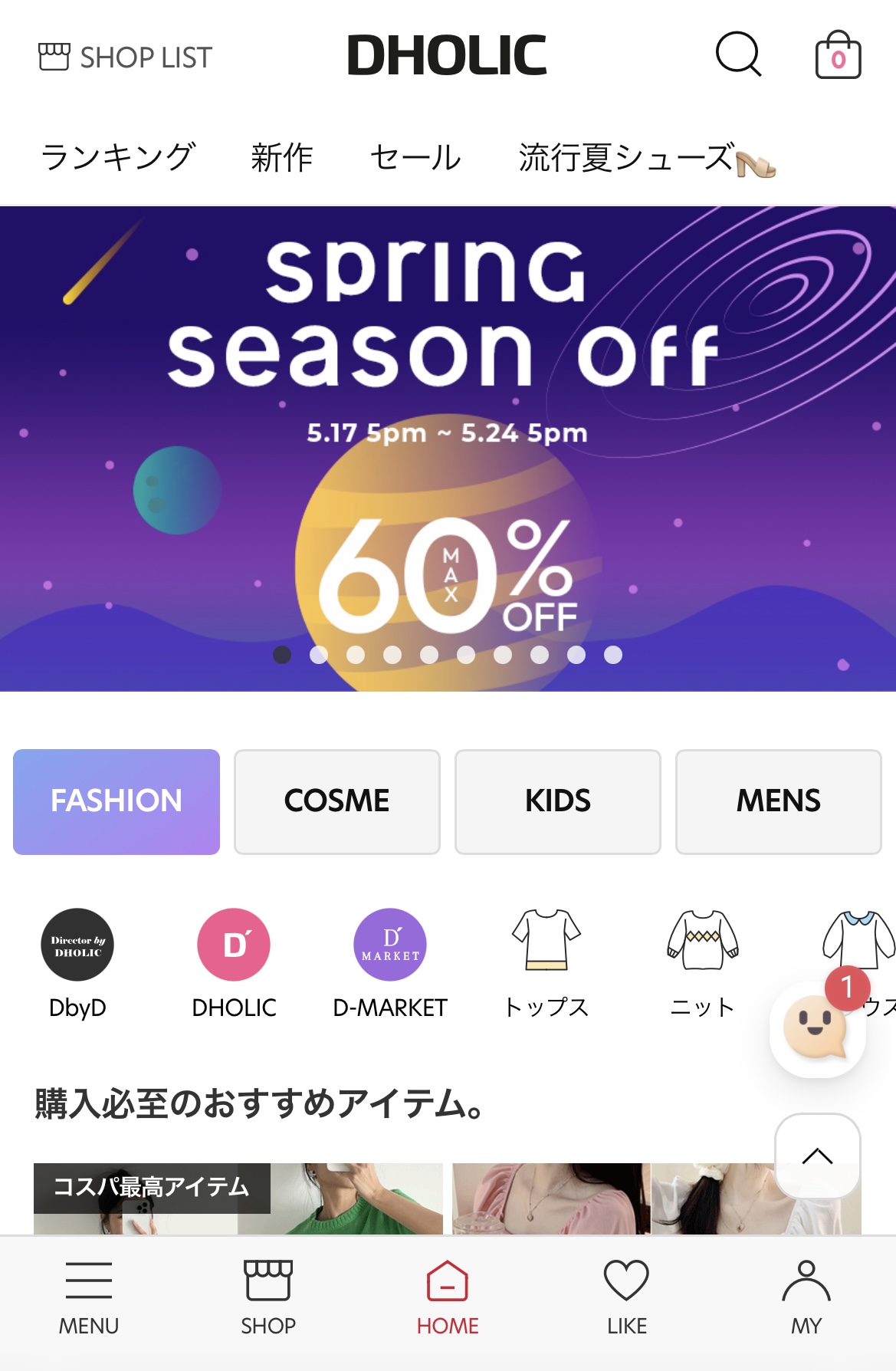Switch to the LIKE tab

click(626, 1297)
